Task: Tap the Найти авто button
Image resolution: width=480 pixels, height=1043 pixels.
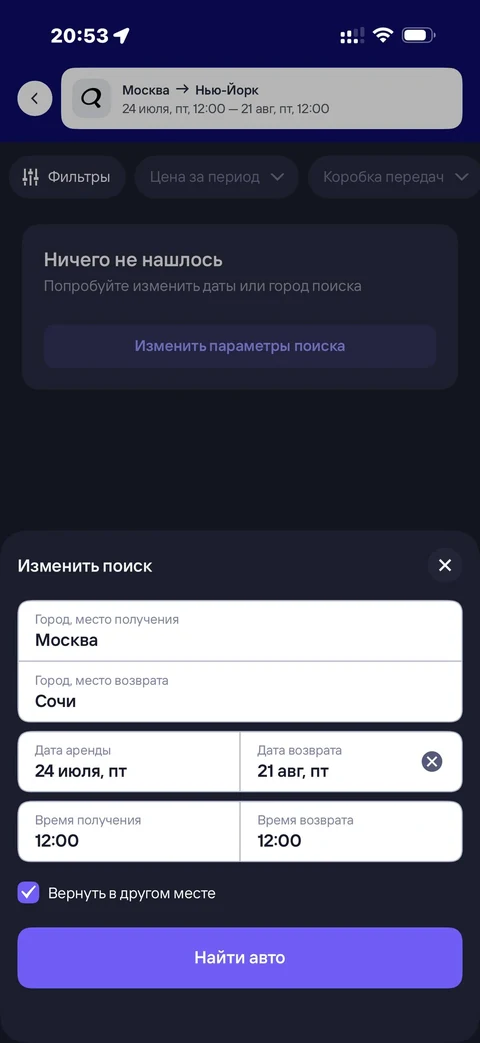Action: coord(240,958)
